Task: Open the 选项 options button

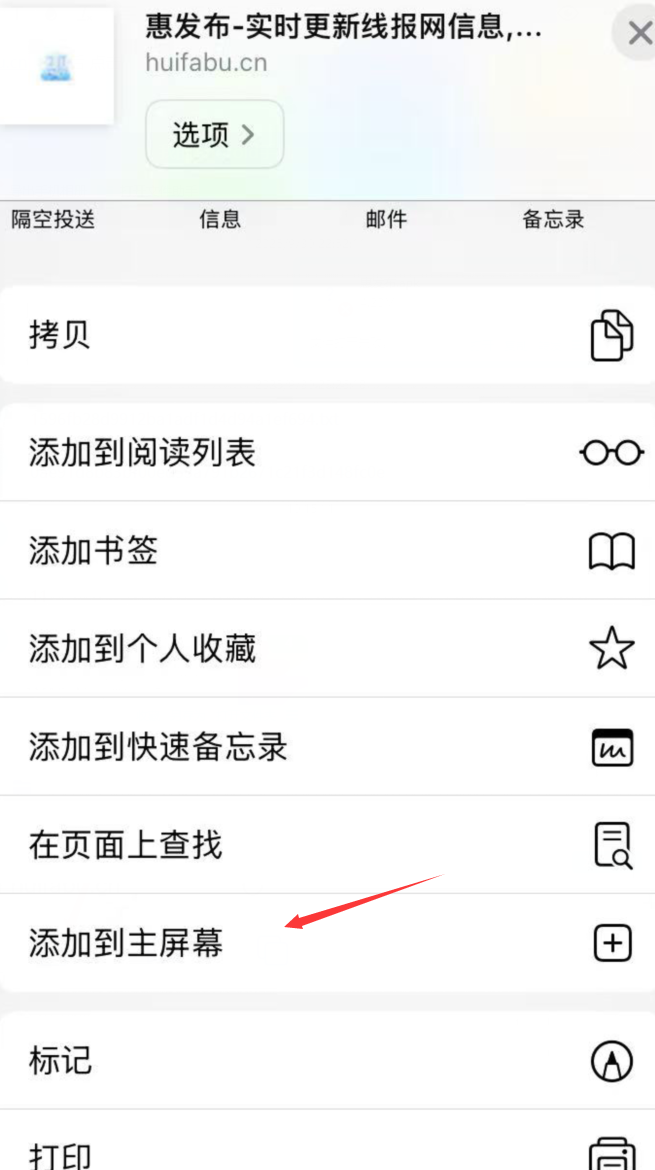Action: [214, 134]
